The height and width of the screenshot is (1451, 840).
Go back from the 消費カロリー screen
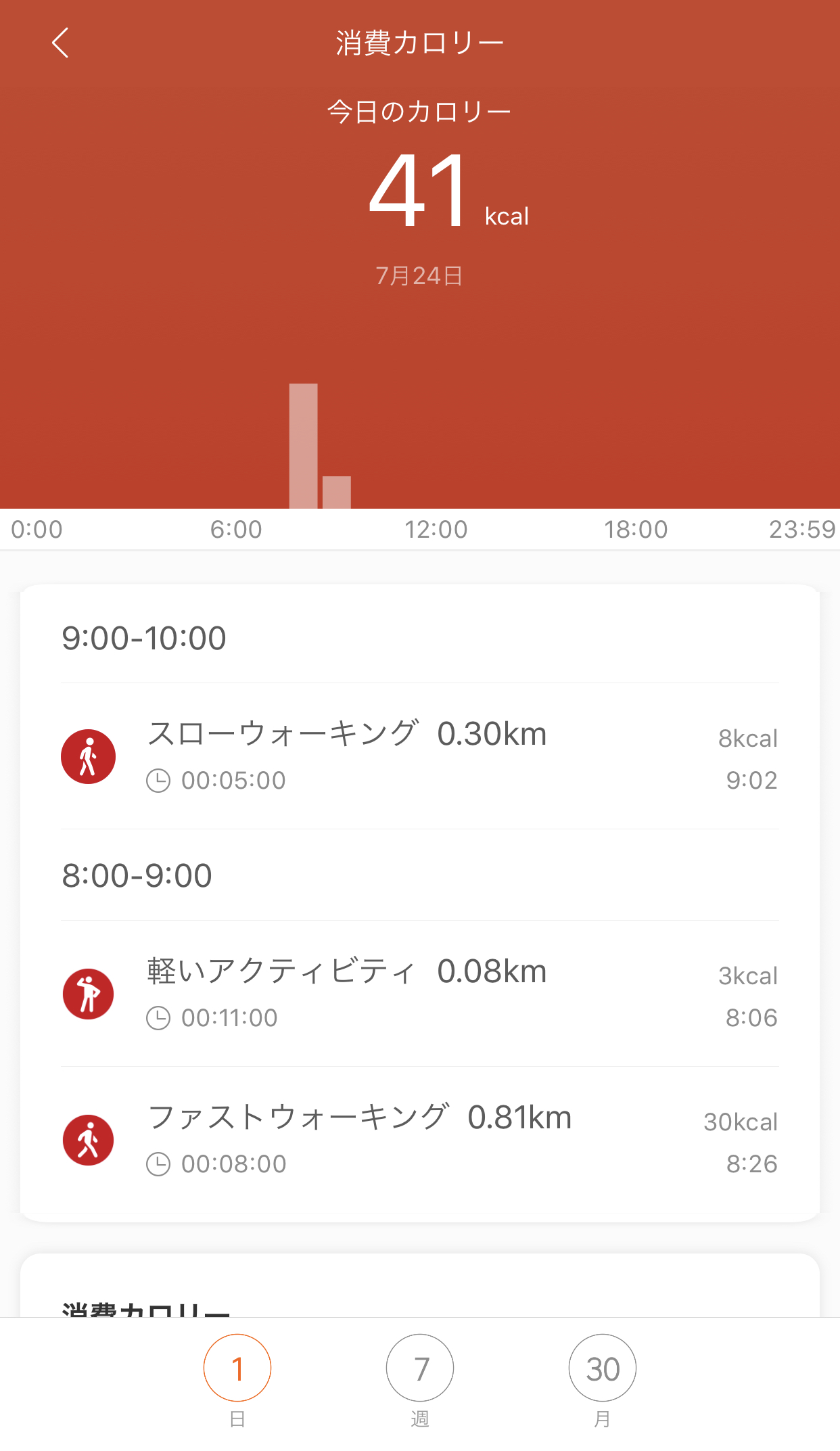click(x=60, y=43)
